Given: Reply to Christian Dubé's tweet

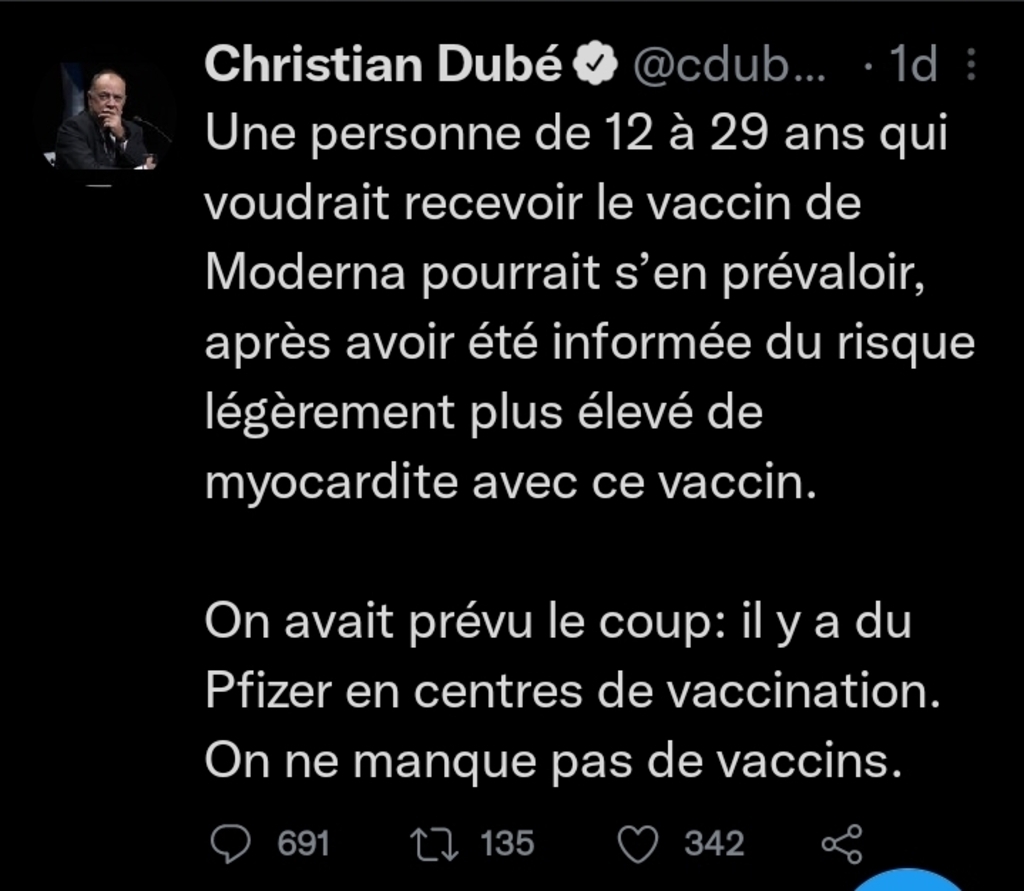Looking at the screenshot, I should tap(234, 843).
